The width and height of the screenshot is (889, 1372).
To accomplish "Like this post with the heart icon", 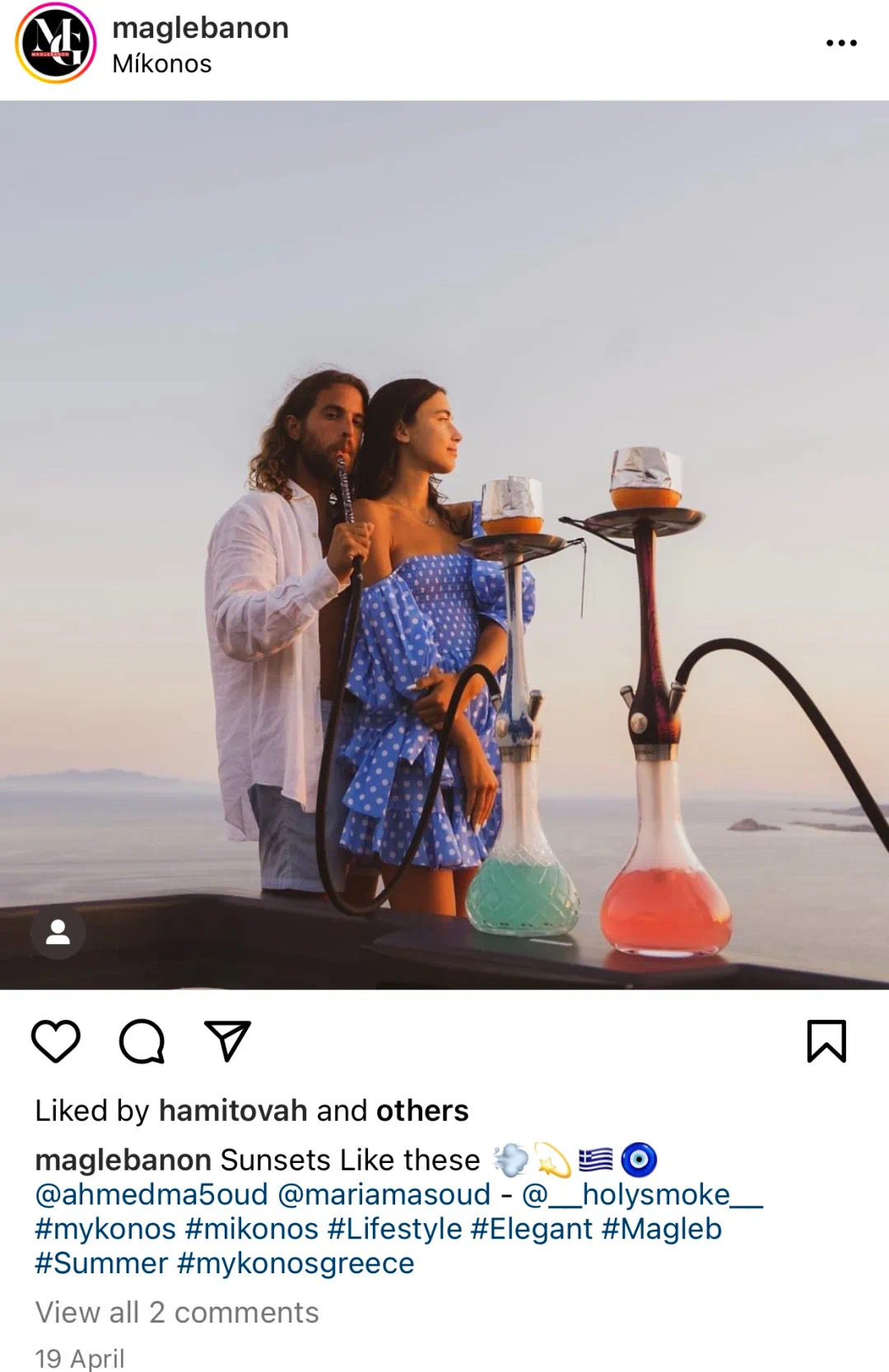I will coord(56,1041).
